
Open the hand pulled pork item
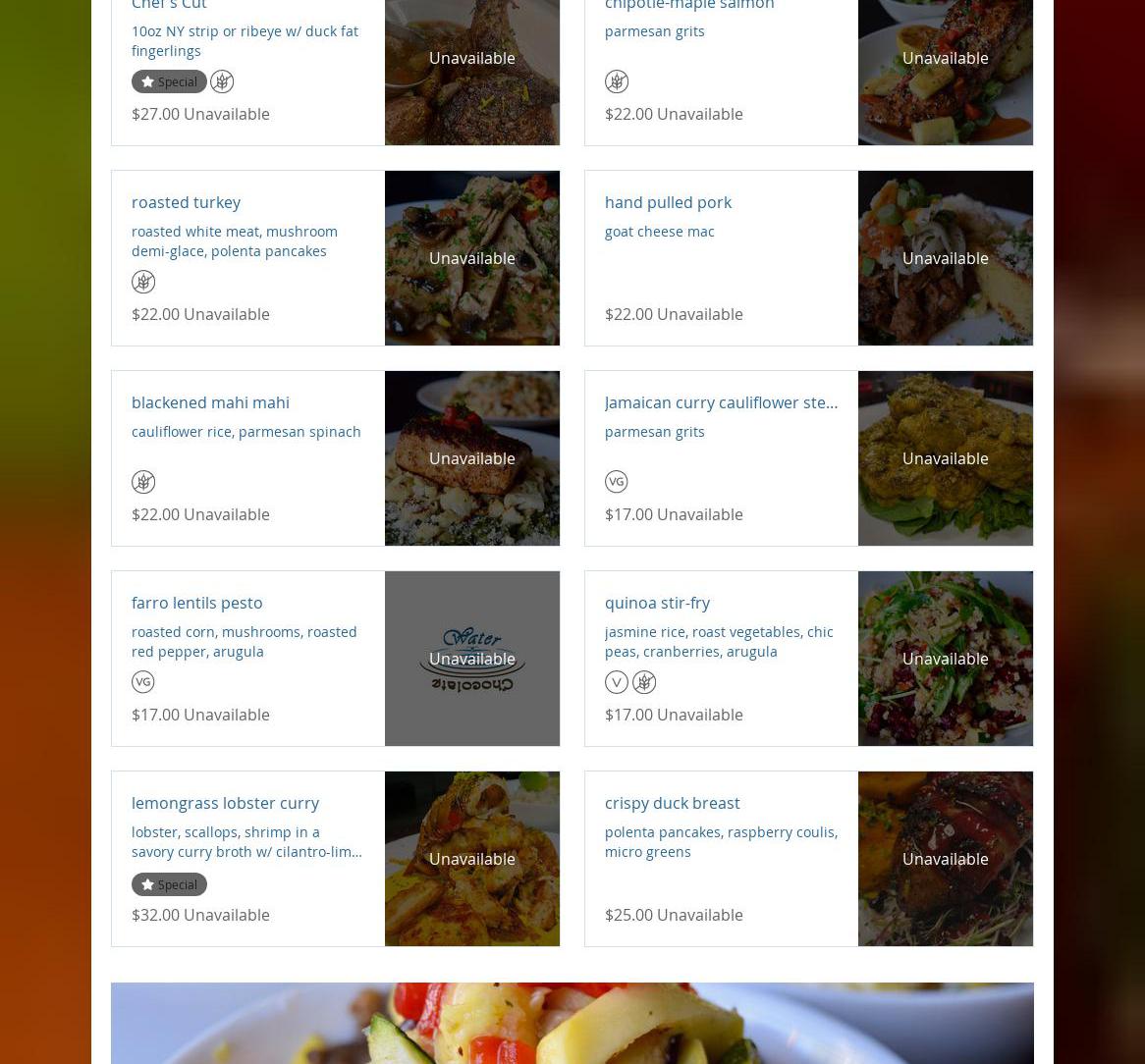668,202
